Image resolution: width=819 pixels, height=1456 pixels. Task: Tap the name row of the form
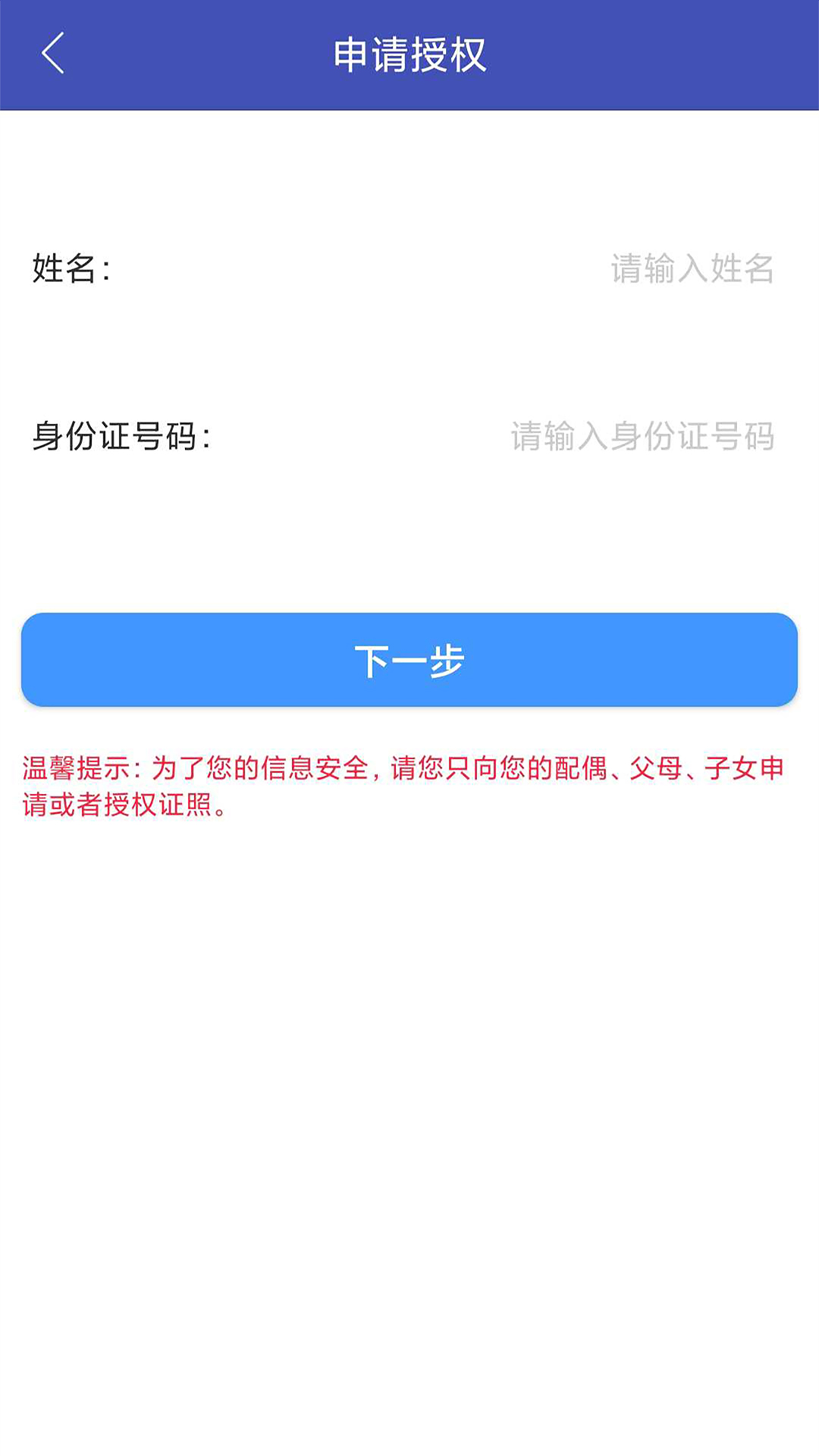409,269
